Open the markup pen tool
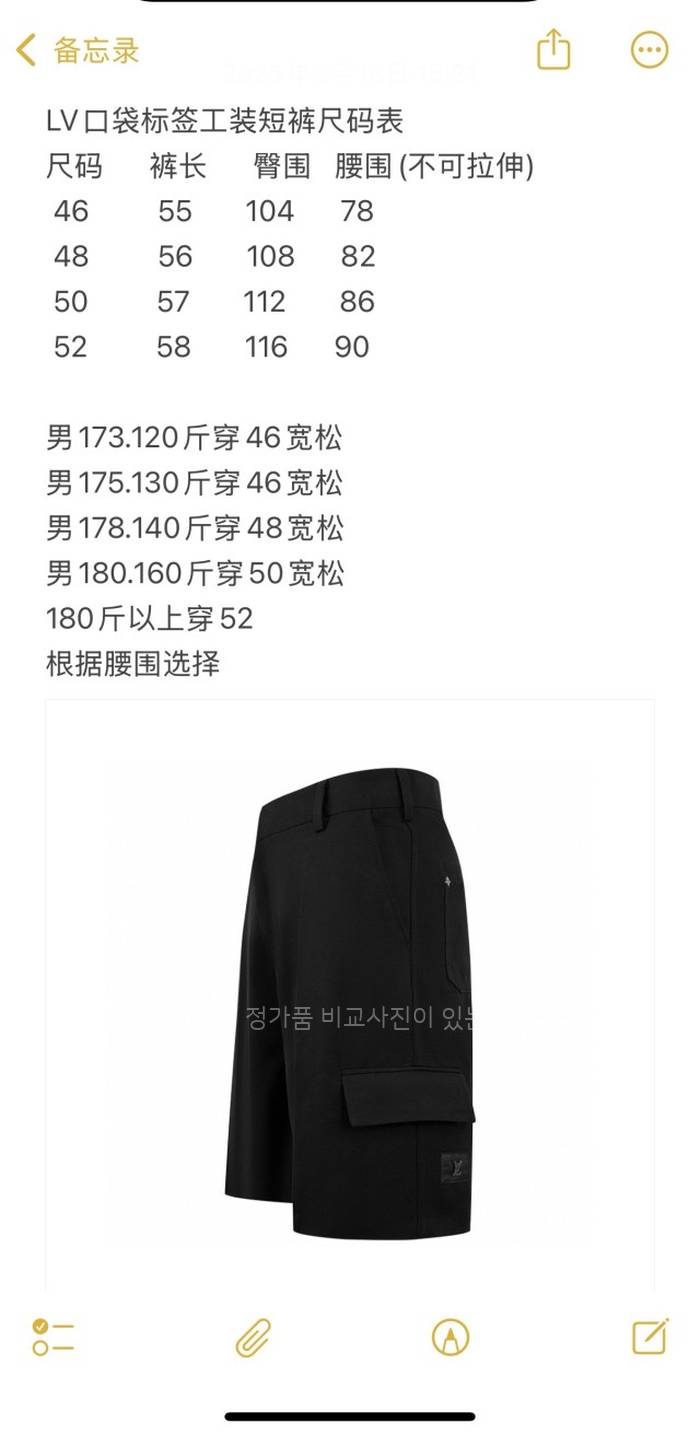 pos(450,1337)
